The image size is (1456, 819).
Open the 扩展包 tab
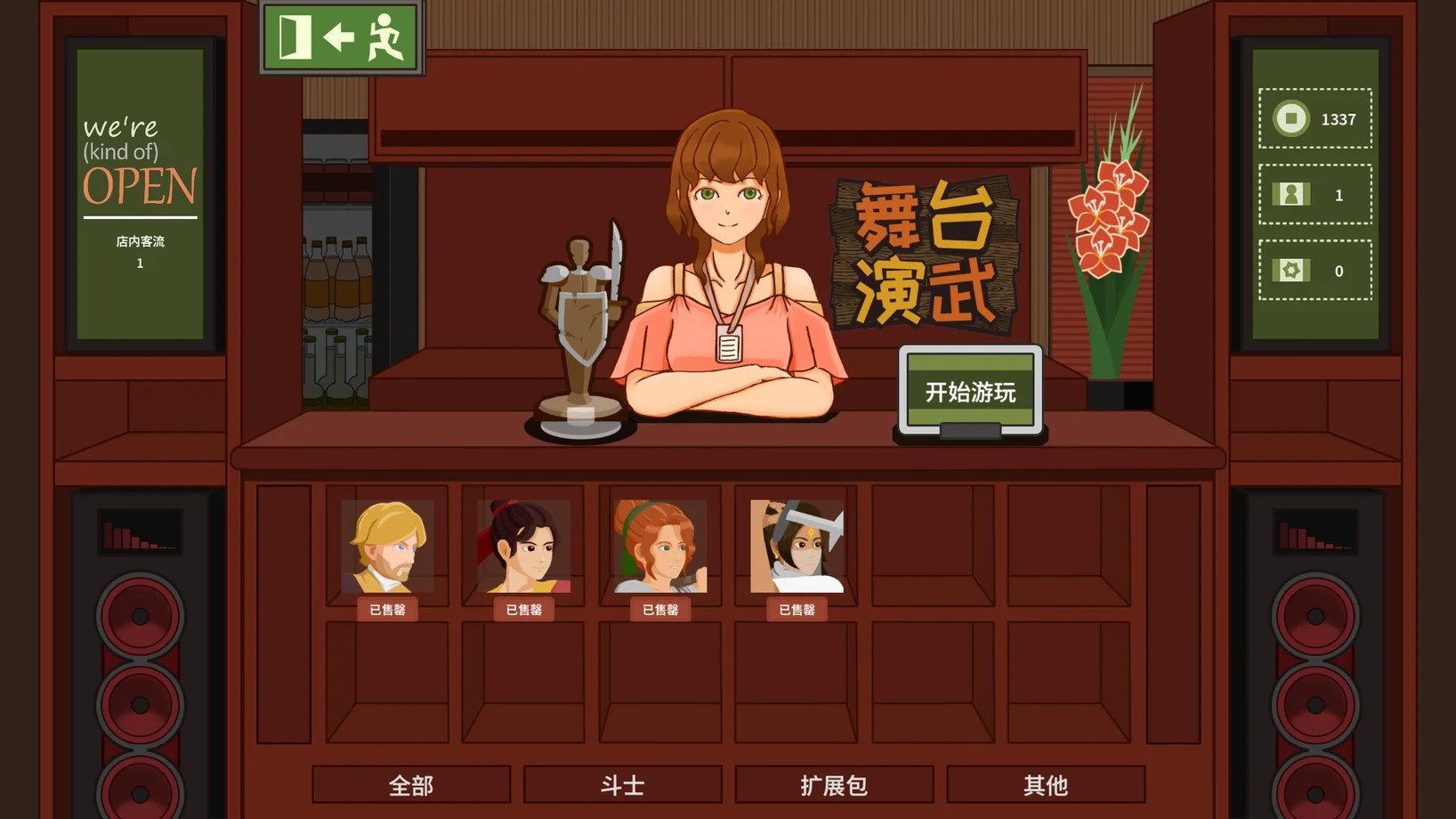click(834, 785)
